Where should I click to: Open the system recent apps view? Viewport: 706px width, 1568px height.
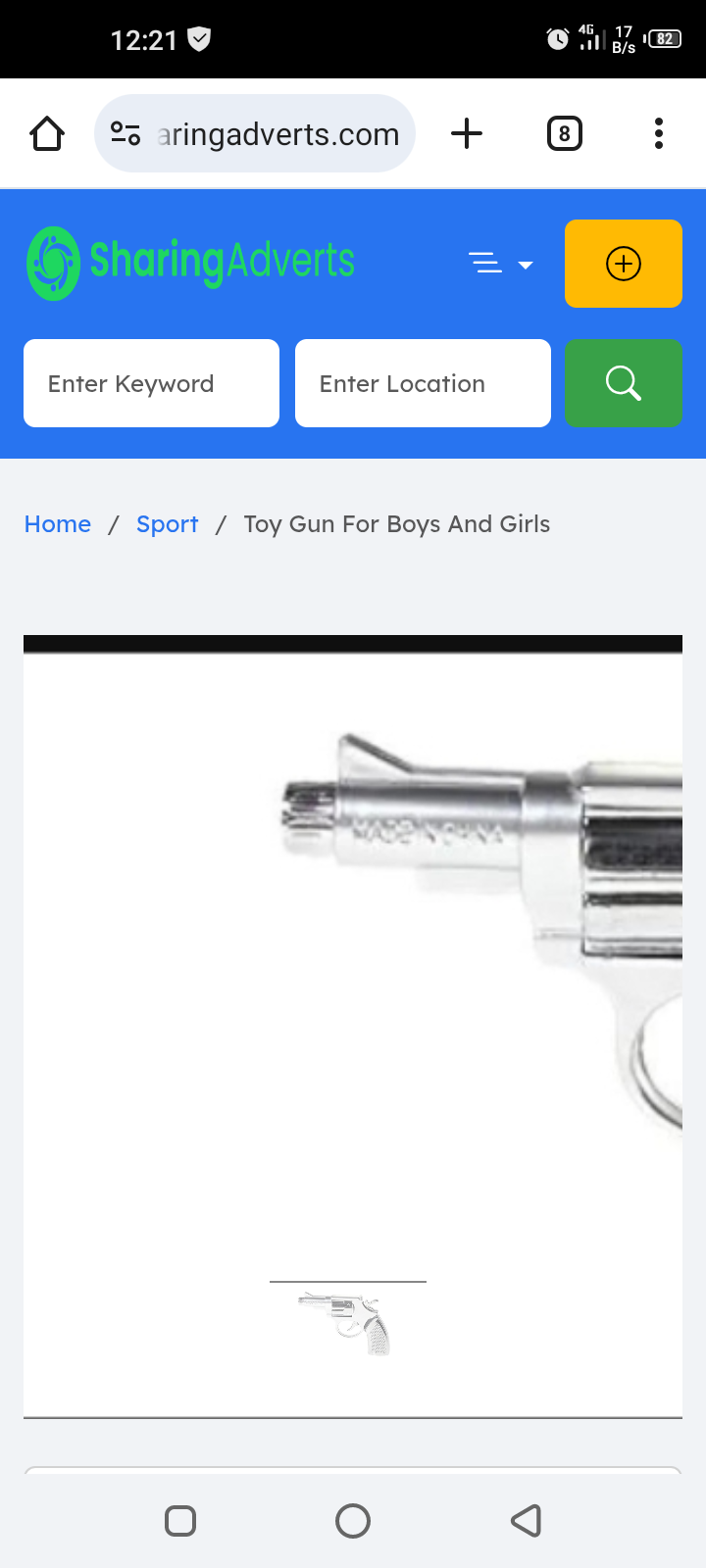pyautogui.click(x=180, y=1521)
